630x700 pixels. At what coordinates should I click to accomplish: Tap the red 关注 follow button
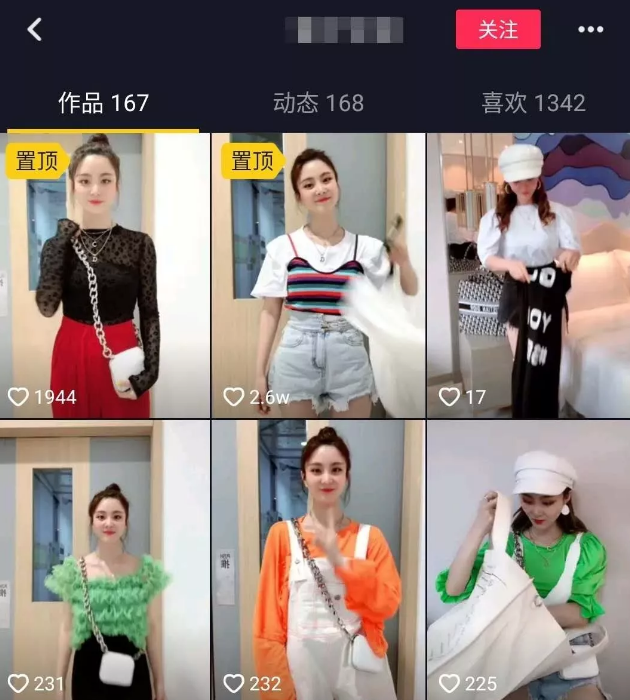tap(498, 29)
